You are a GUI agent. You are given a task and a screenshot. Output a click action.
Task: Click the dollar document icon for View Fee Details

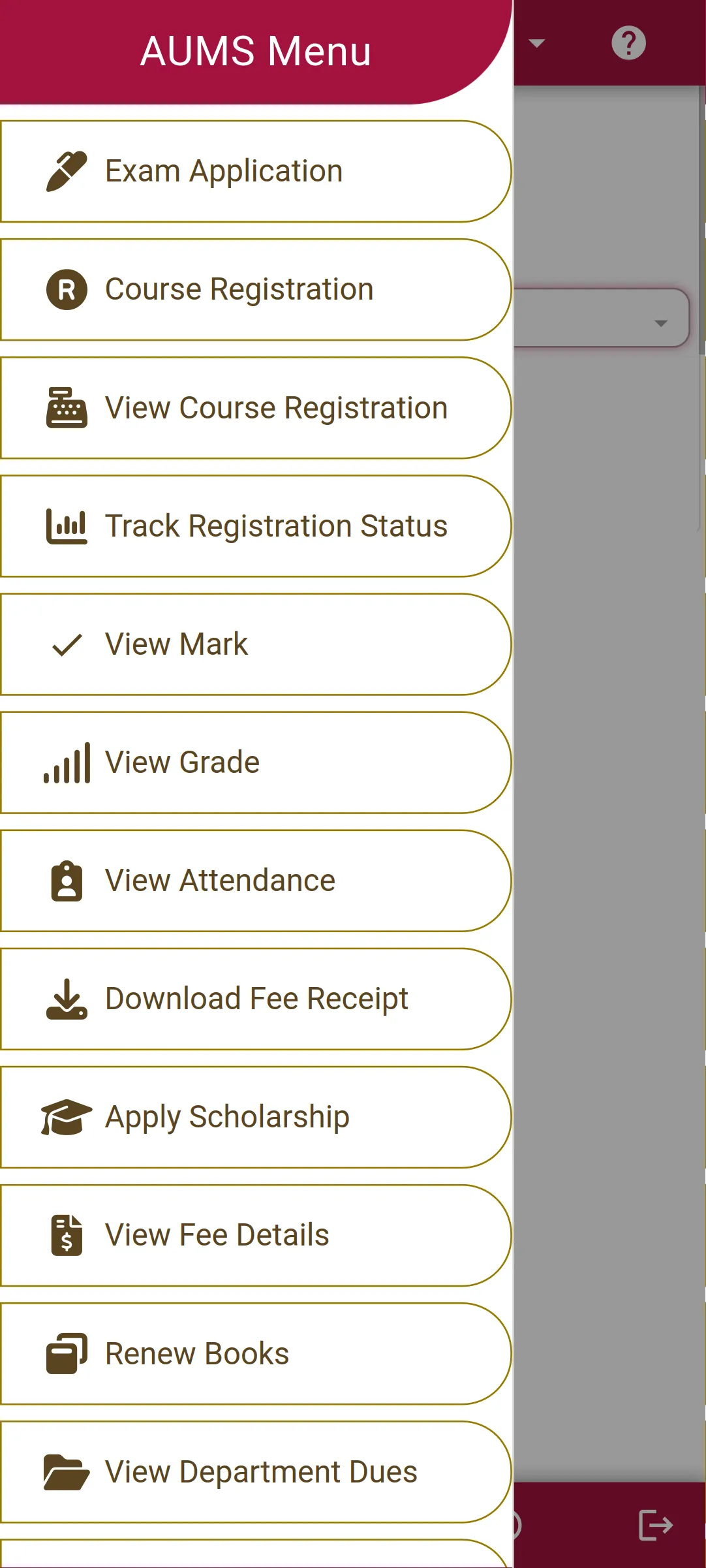(x=67, y=1234)
